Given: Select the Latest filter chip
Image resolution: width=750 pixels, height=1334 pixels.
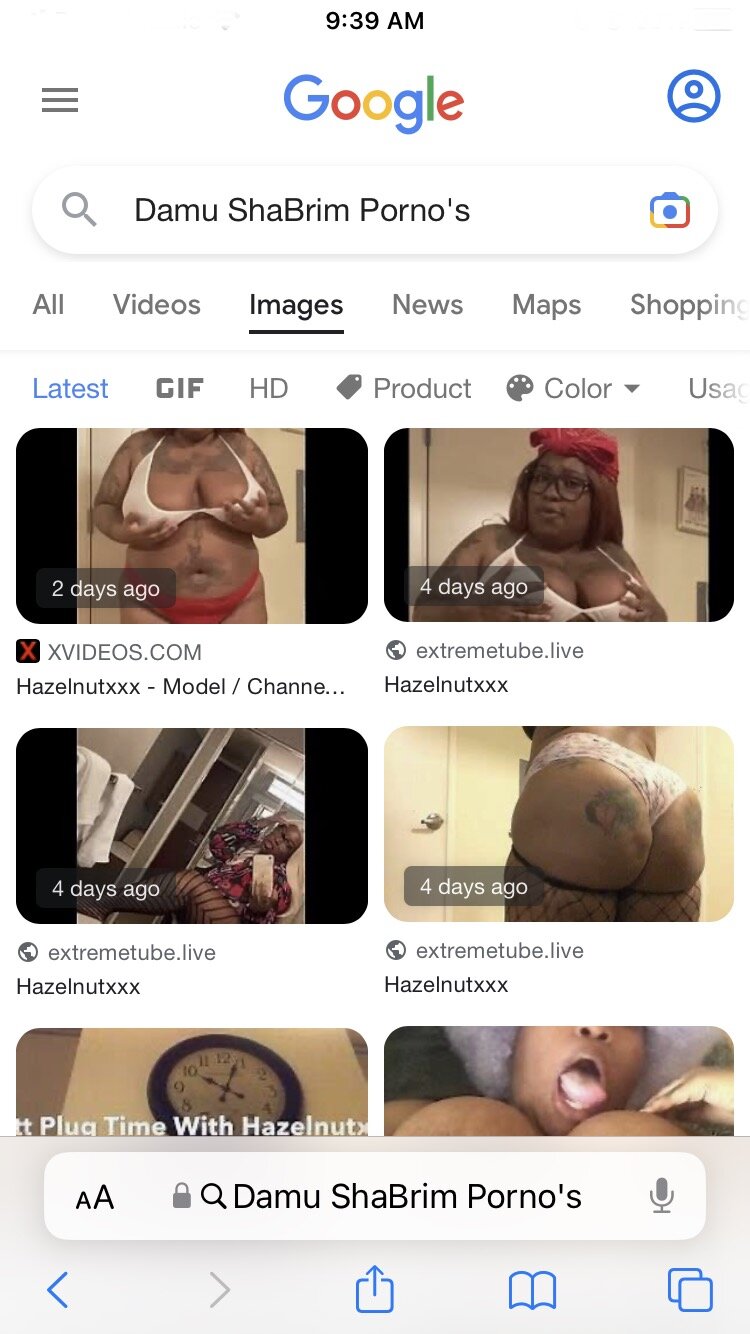Looking at the screenshot, I should click(x=70, y=388).
